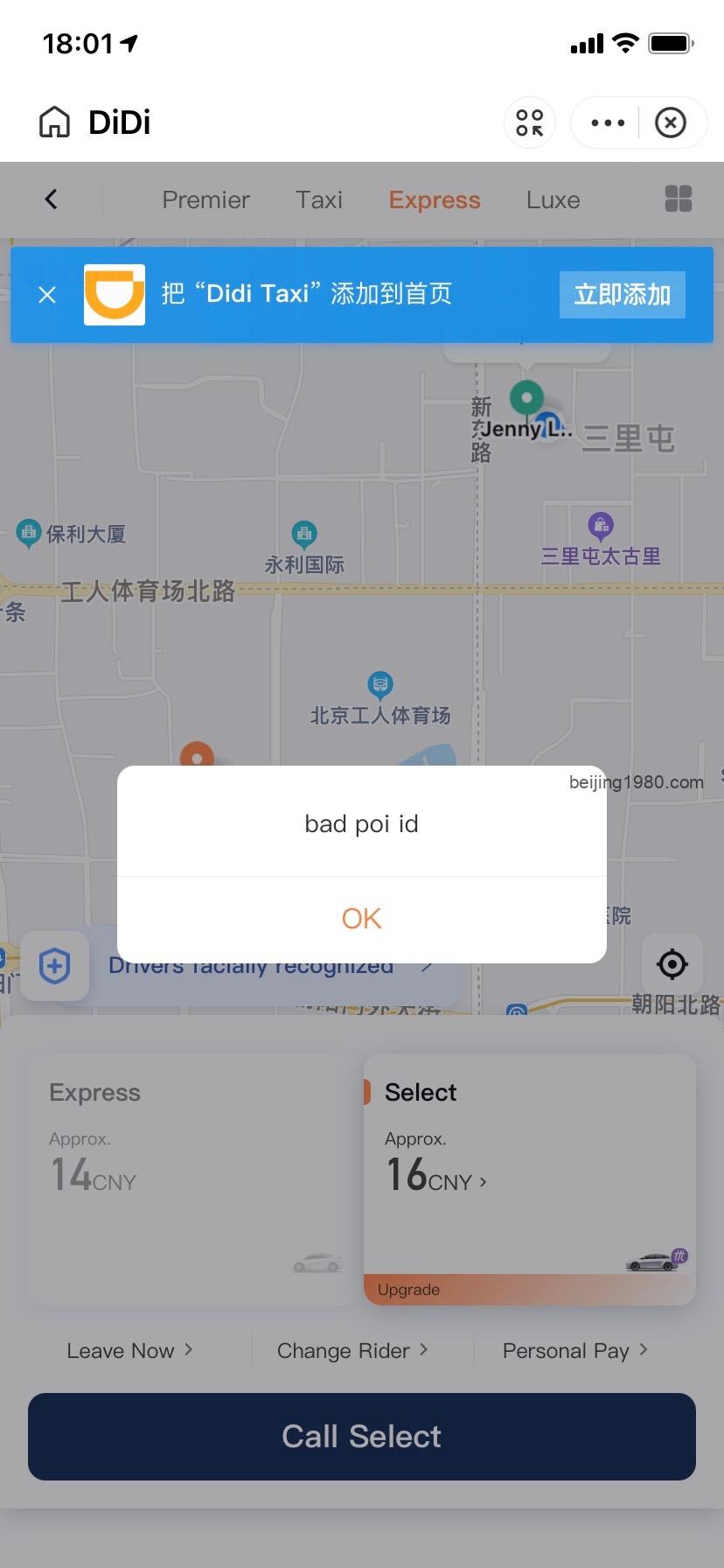The image size is (724, 1568).
Task: Go back with the arrow beside Premier
Action: pos(52,199)
